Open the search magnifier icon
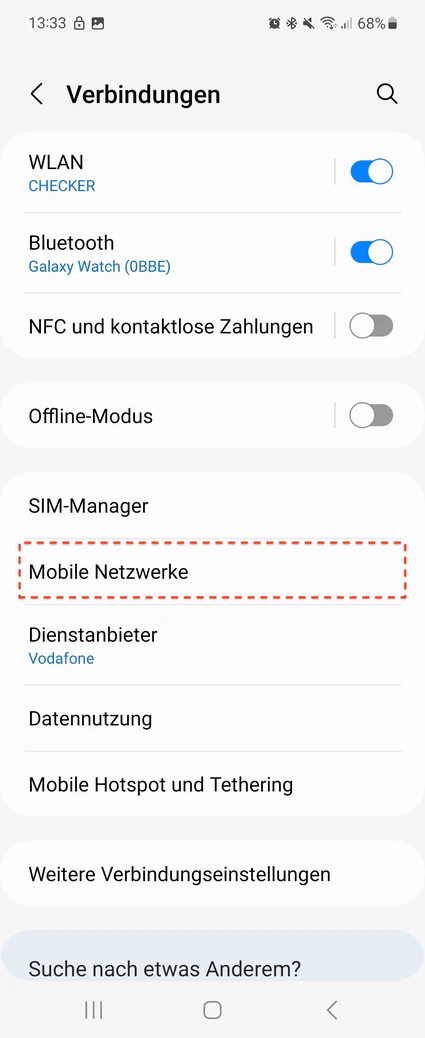Viewport: 425px width, 1038px height. click(387, 94)
